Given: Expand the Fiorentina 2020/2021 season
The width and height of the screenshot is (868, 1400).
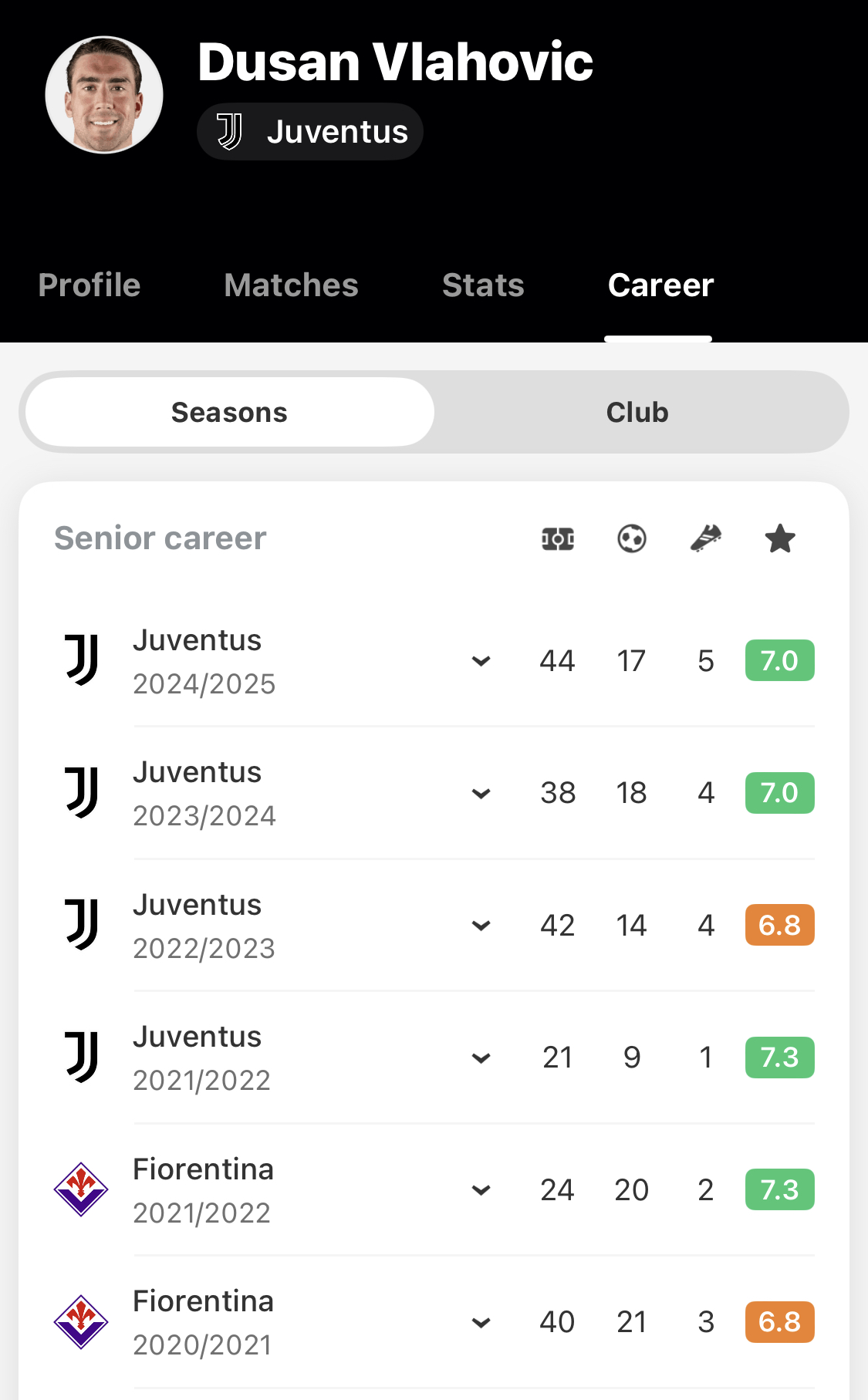Looking at the screenshot, I should click(481, 1323).
